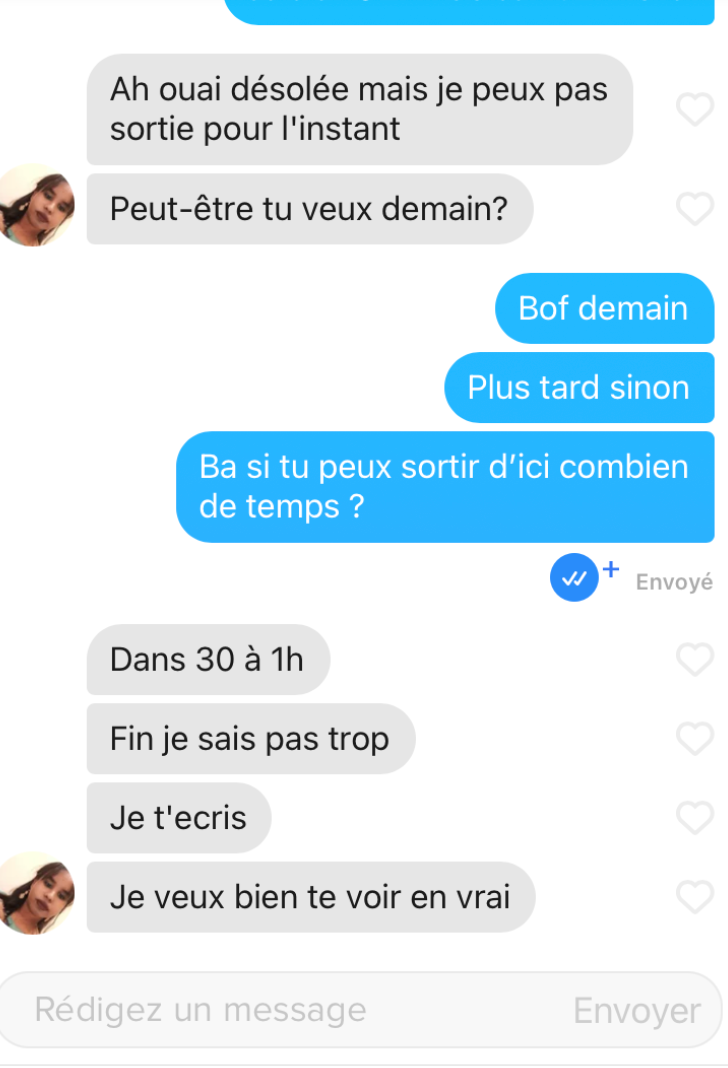
Task: Like the message "Je t'ecris"
Action: [695, 817]
